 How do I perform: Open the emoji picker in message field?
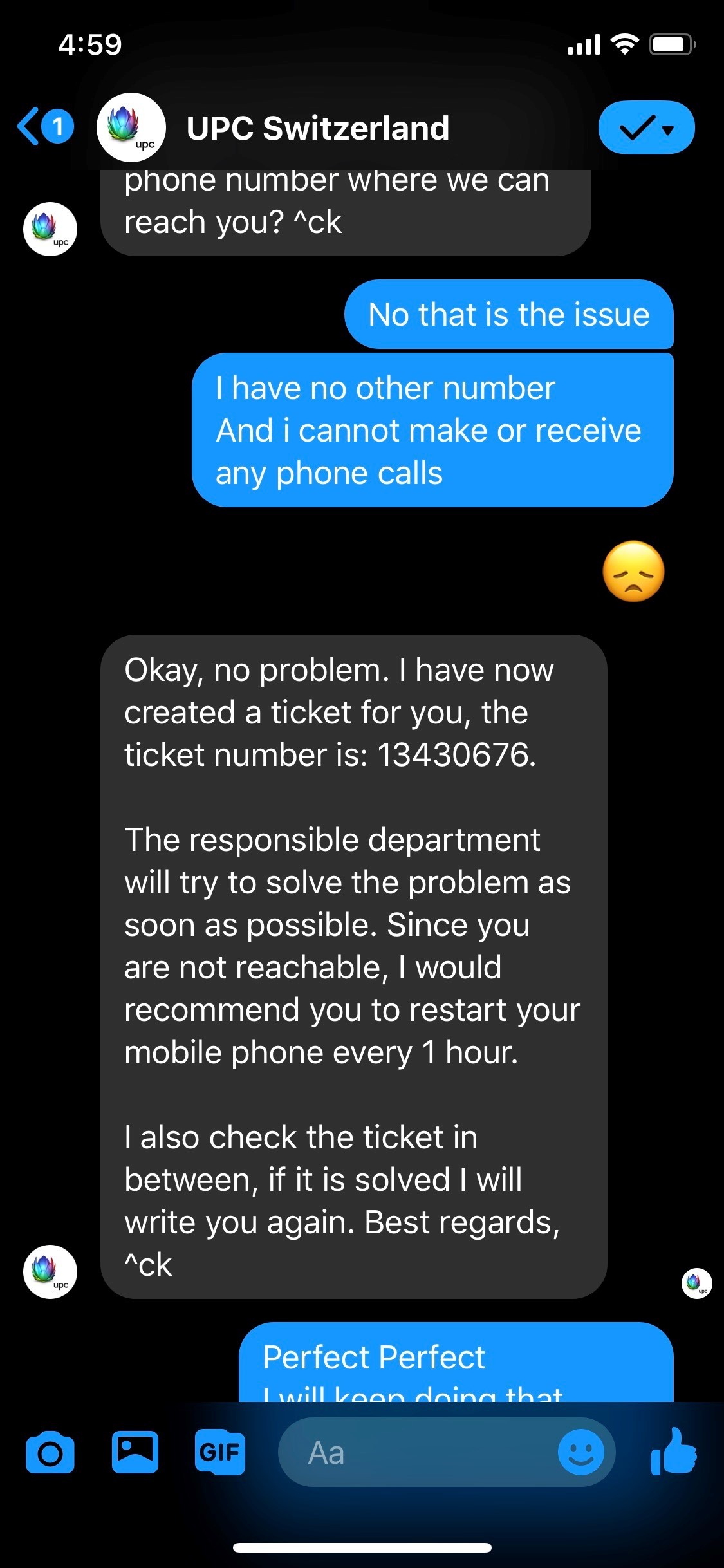[581, 1453]
